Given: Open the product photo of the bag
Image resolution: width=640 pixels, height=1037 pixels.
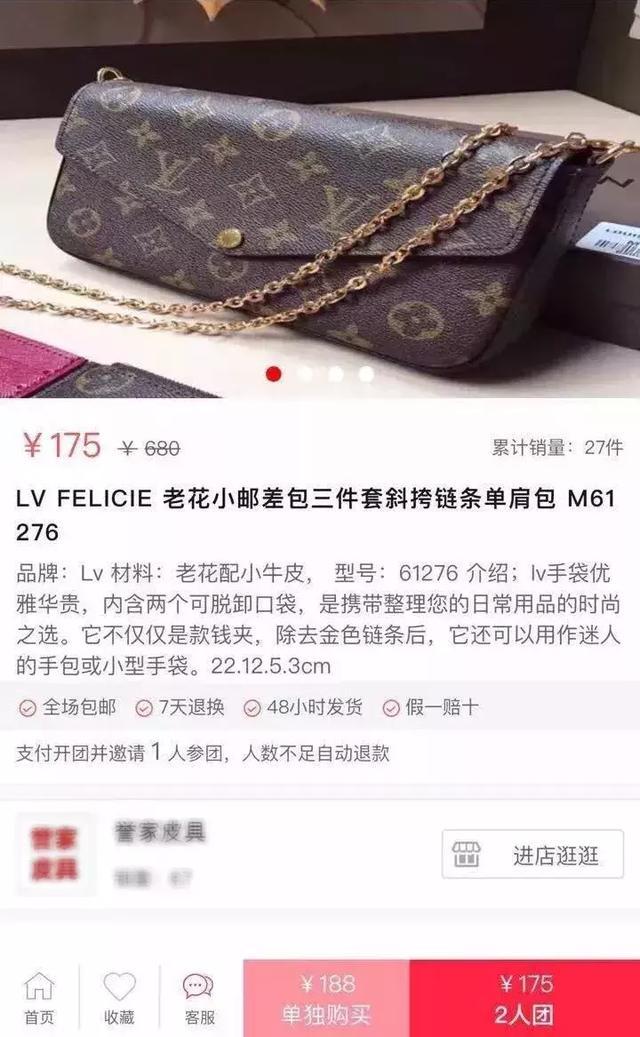Looking at the screenshot, I should (x=320, y=198).
